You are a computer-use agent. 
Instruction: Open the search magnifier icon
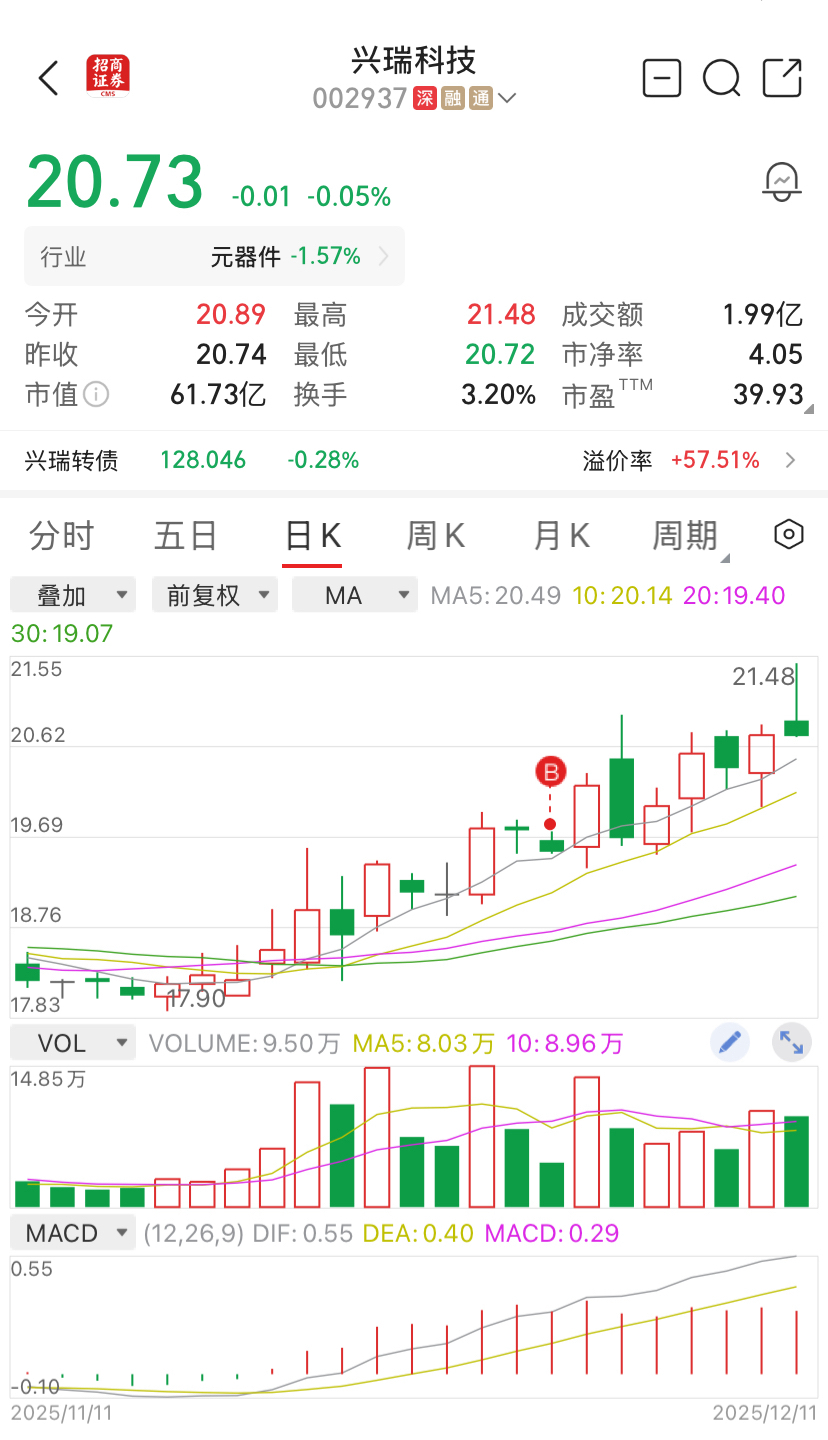click(x=721, y=78)
